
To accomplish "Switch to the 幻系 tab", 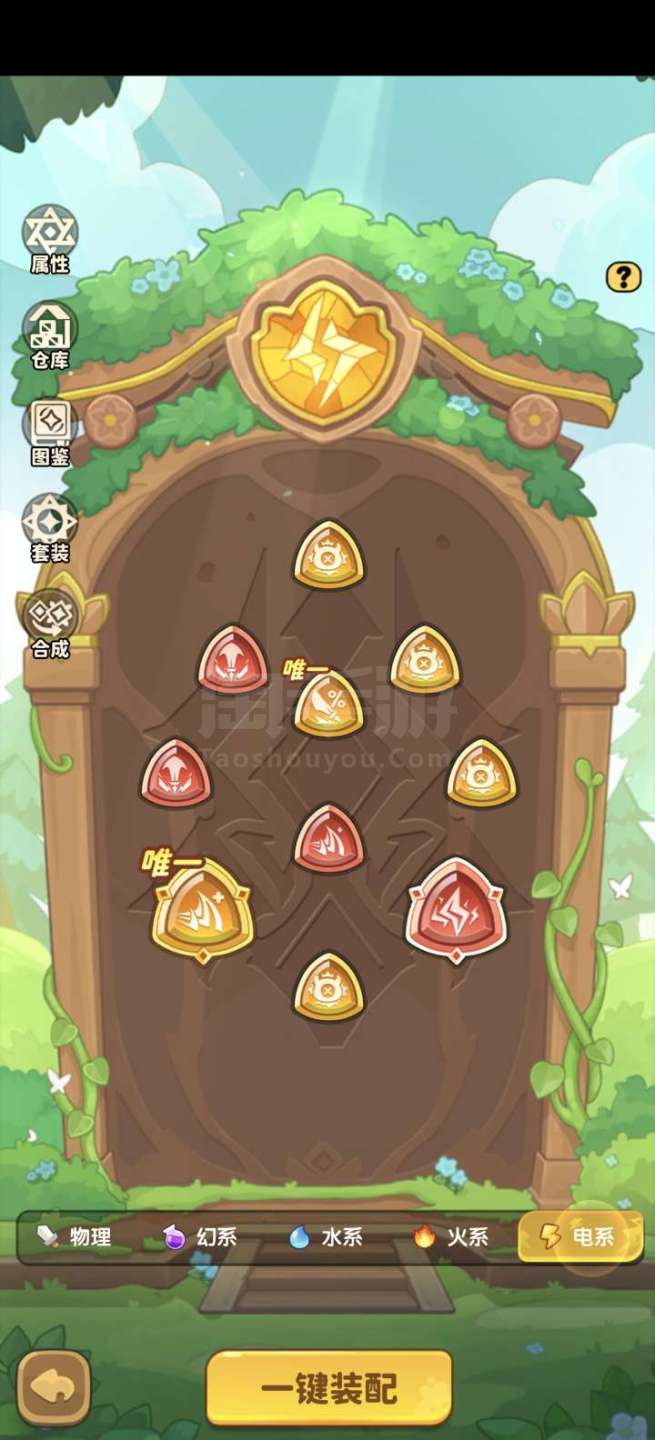I will [x=201, y=1237].
